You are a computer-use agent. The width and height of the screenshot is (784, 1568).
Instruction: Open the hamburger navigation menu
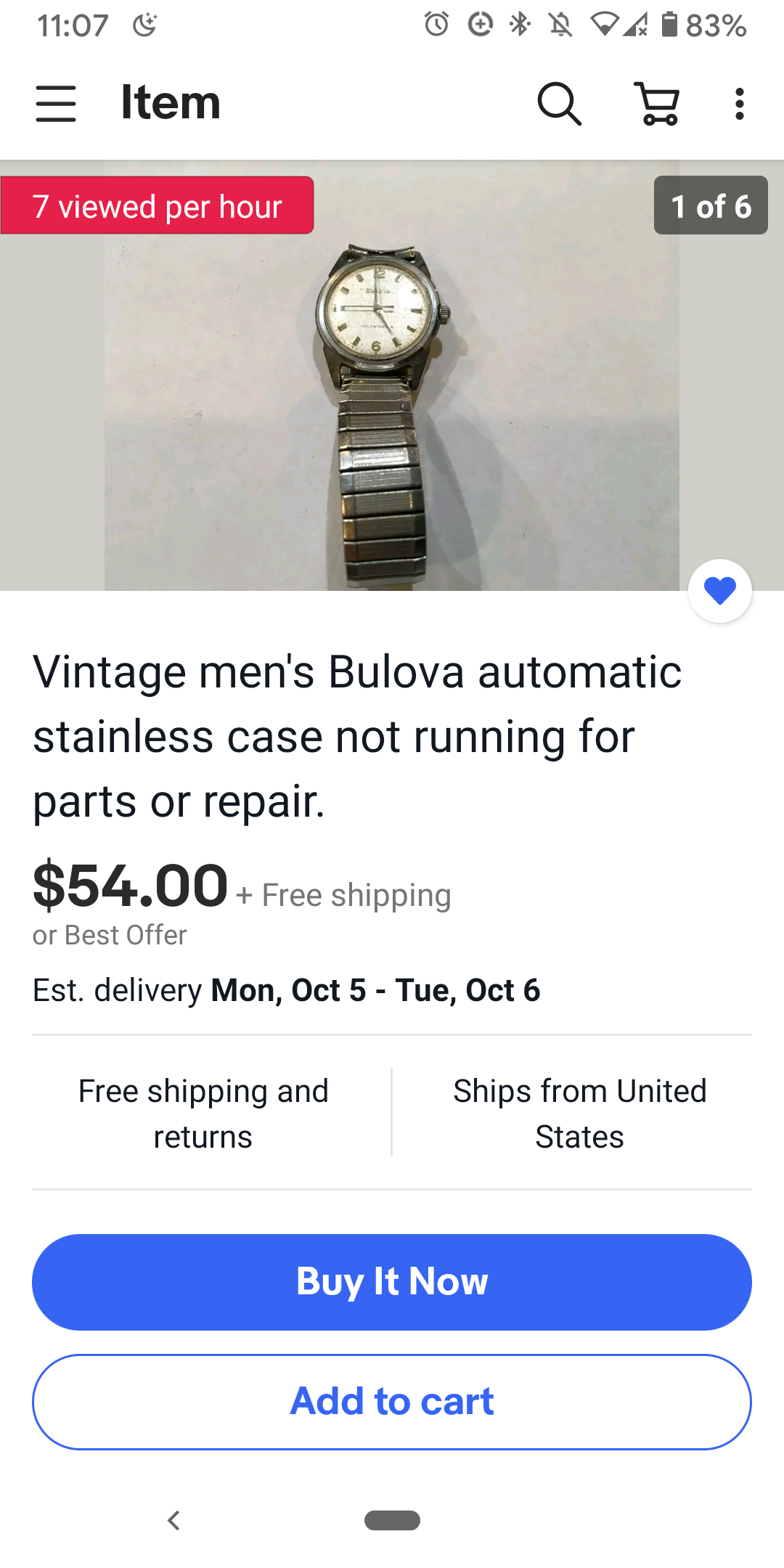pos(56,103)
